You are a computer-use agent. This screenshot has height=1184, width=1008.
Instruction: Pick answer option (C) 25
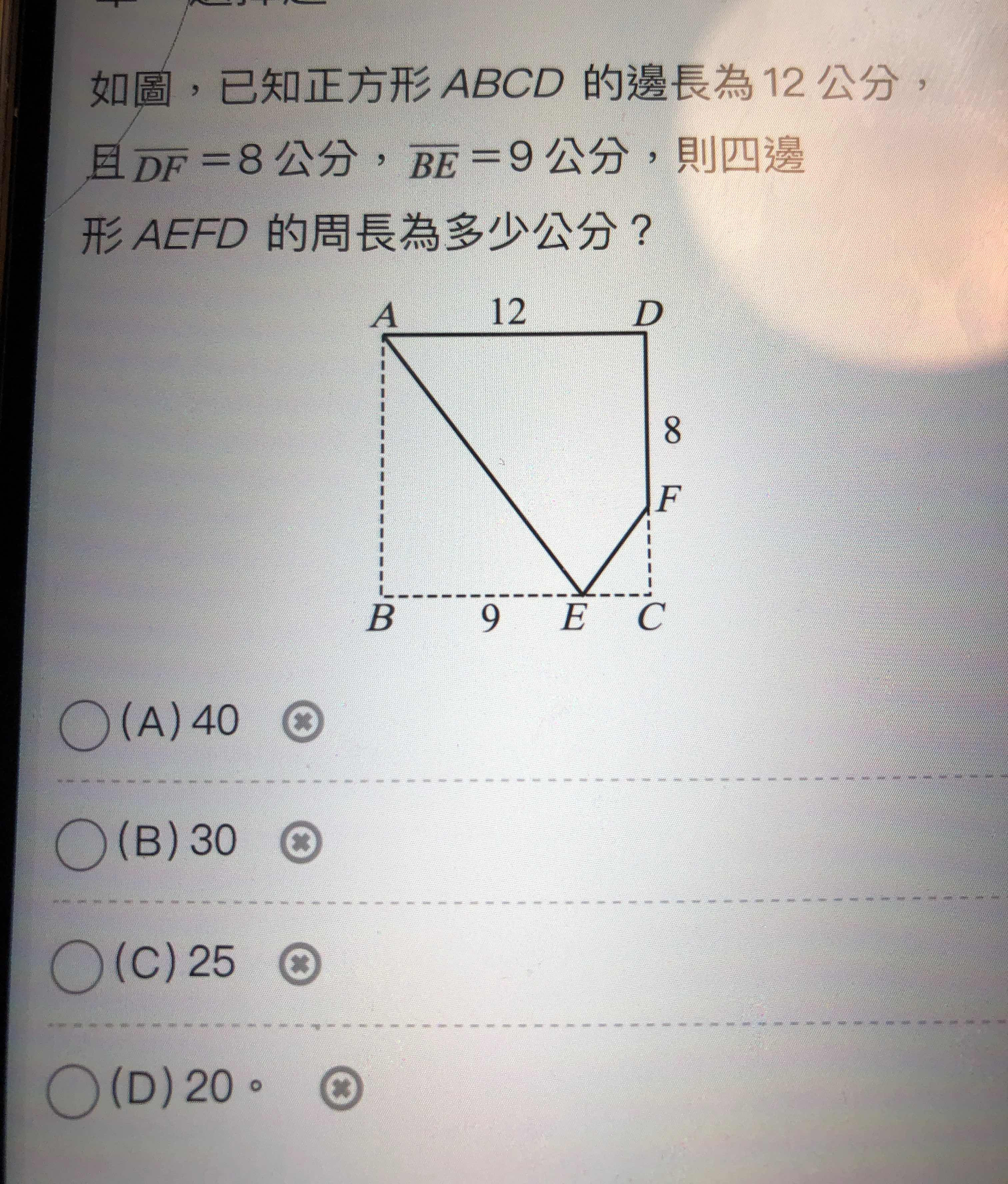point(77,966)
